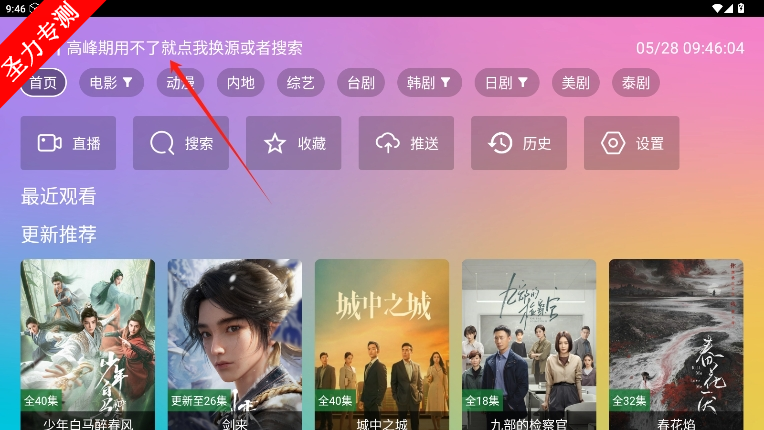Tap the 高峰期用不了就点我换源或者搜索 text at top
Image resolution: width=764 pixels, height=430 pixels.
click(185, 48)
